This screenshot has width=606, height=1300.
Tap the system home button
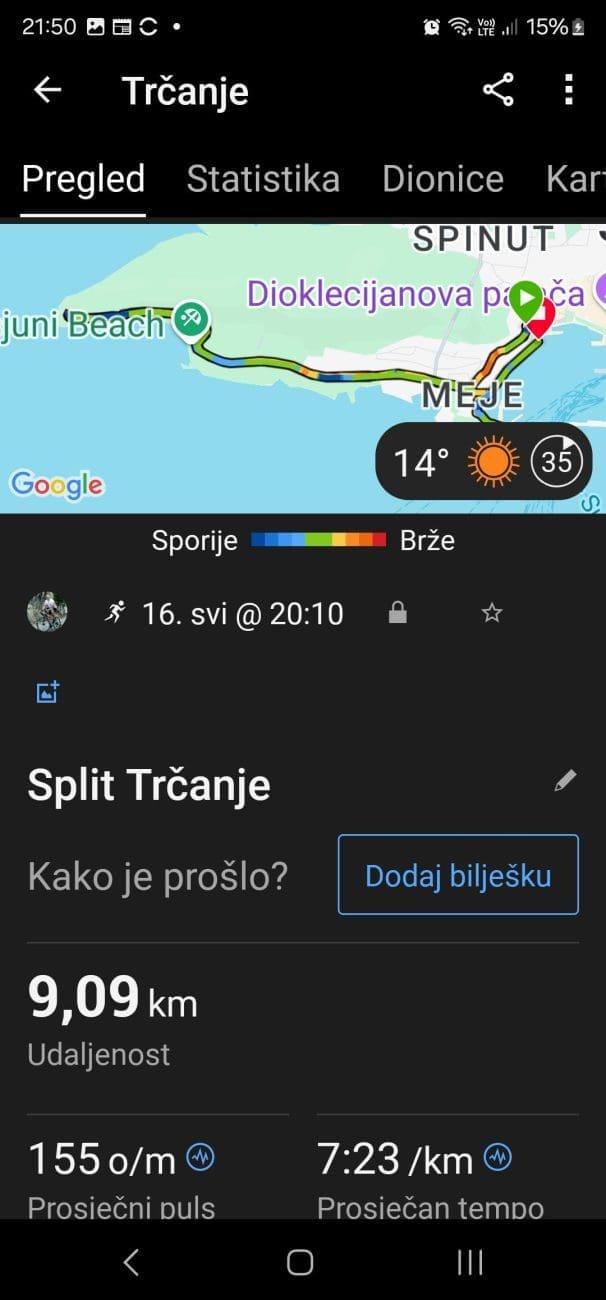300,1262
